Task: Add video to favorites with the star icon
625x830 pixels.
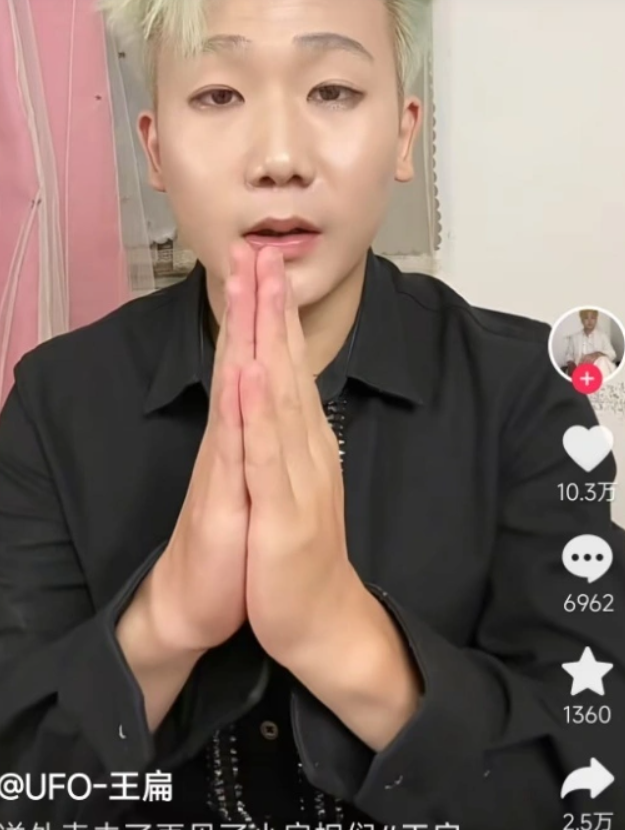Action: pos(587,672)
